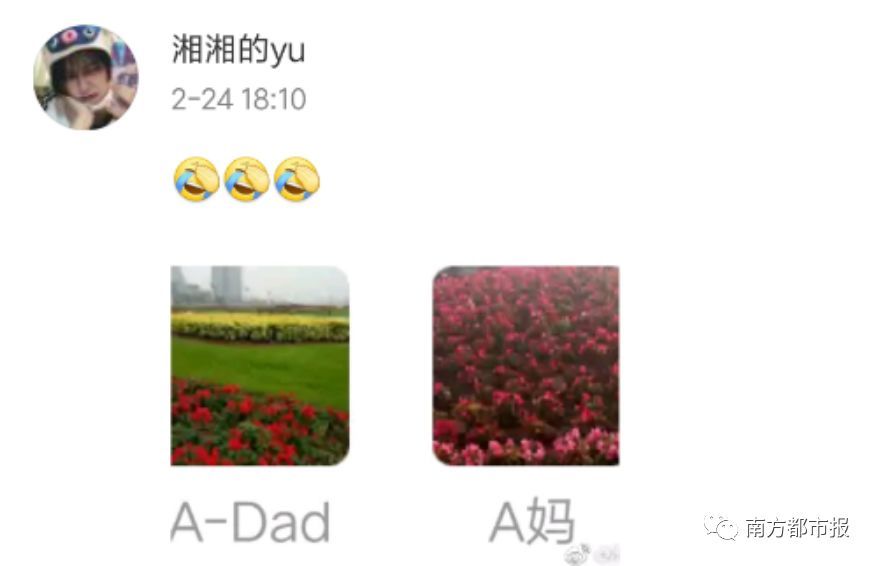Tap the username 湘湘的yu

click(x=238, y=49)
